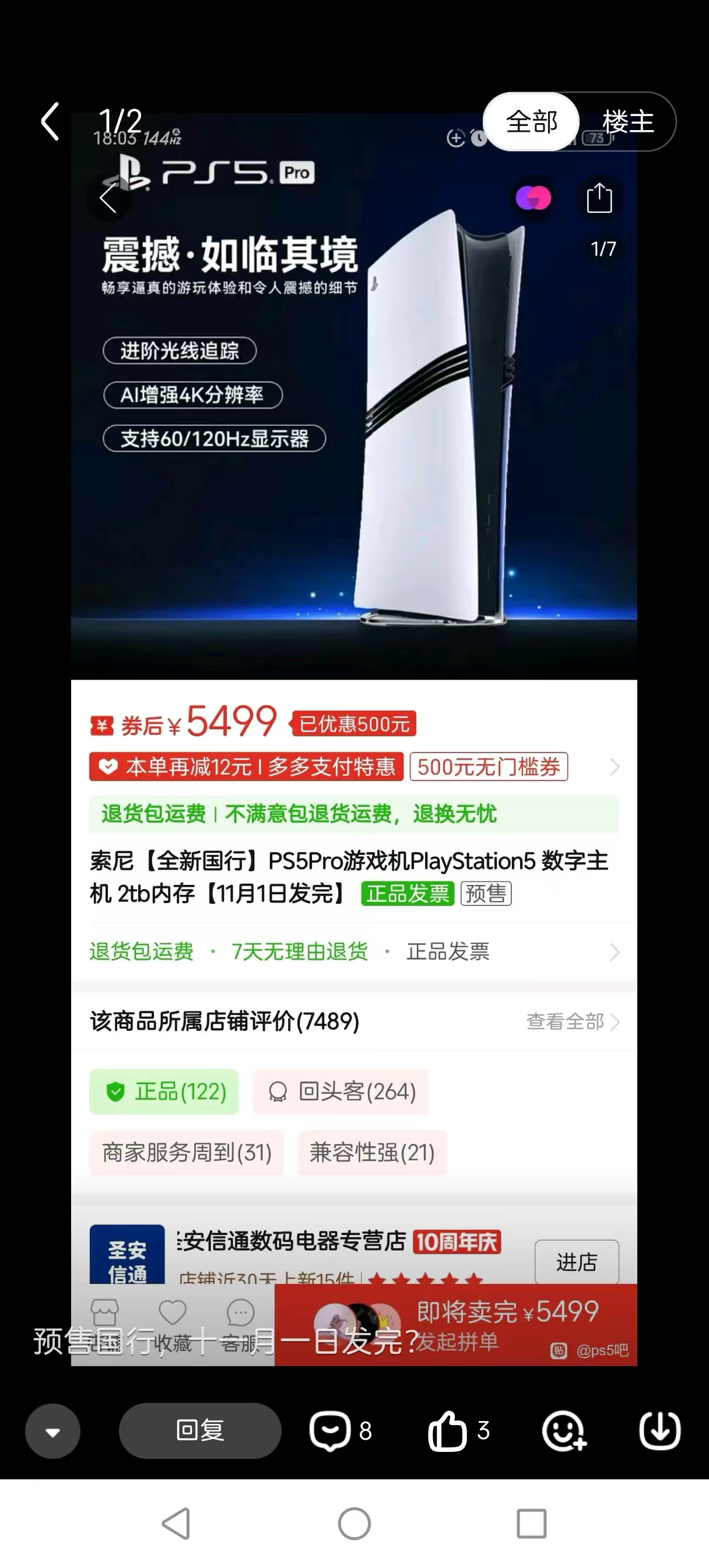Add an emoji sticker reaction

pyautogui.click(x=564, y=1430)
